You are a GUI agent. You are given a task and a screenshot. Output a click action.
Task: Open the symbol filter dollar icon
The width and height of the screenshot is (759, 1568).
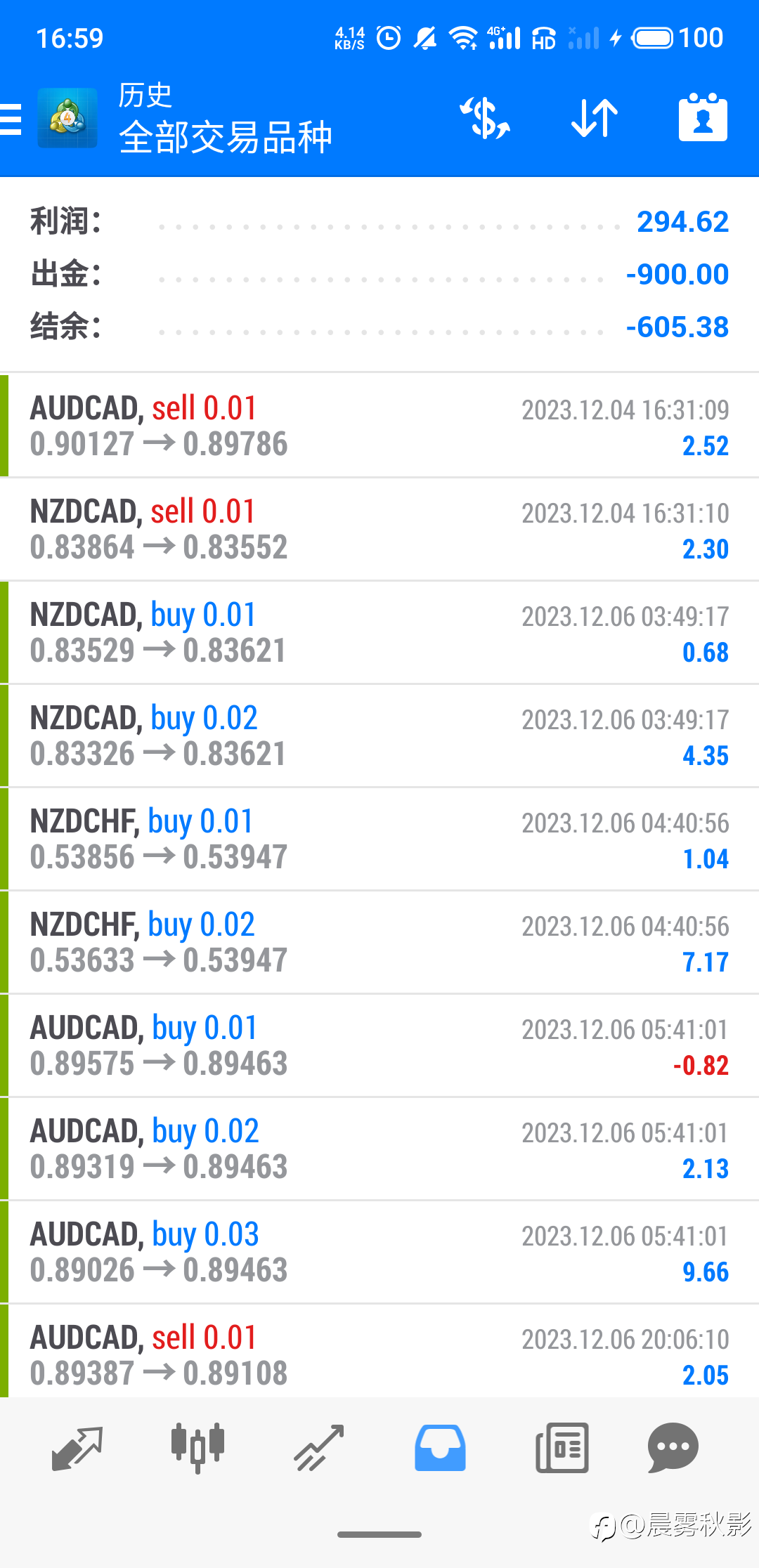coord(485,118)
